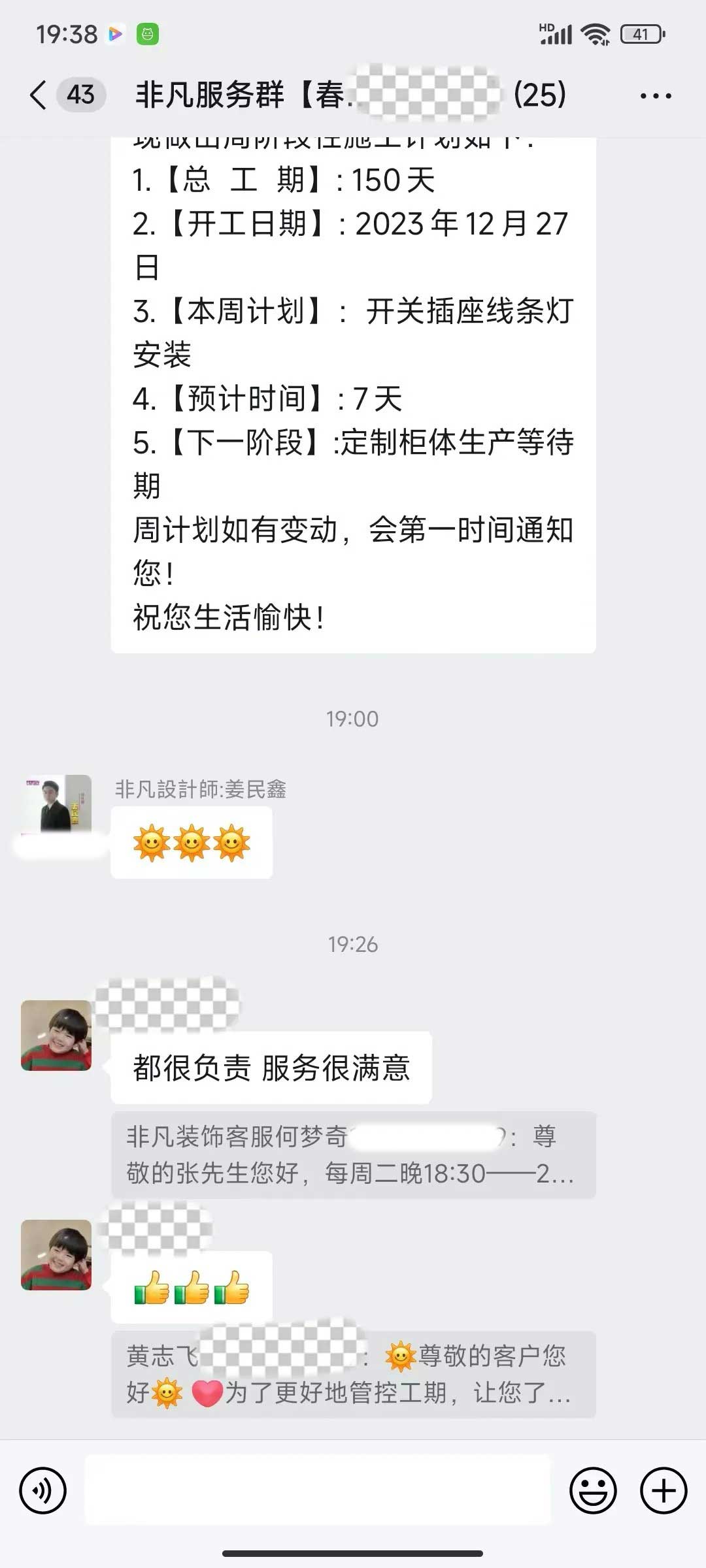Open quoted message from 黄志飞

[353, 1374]
